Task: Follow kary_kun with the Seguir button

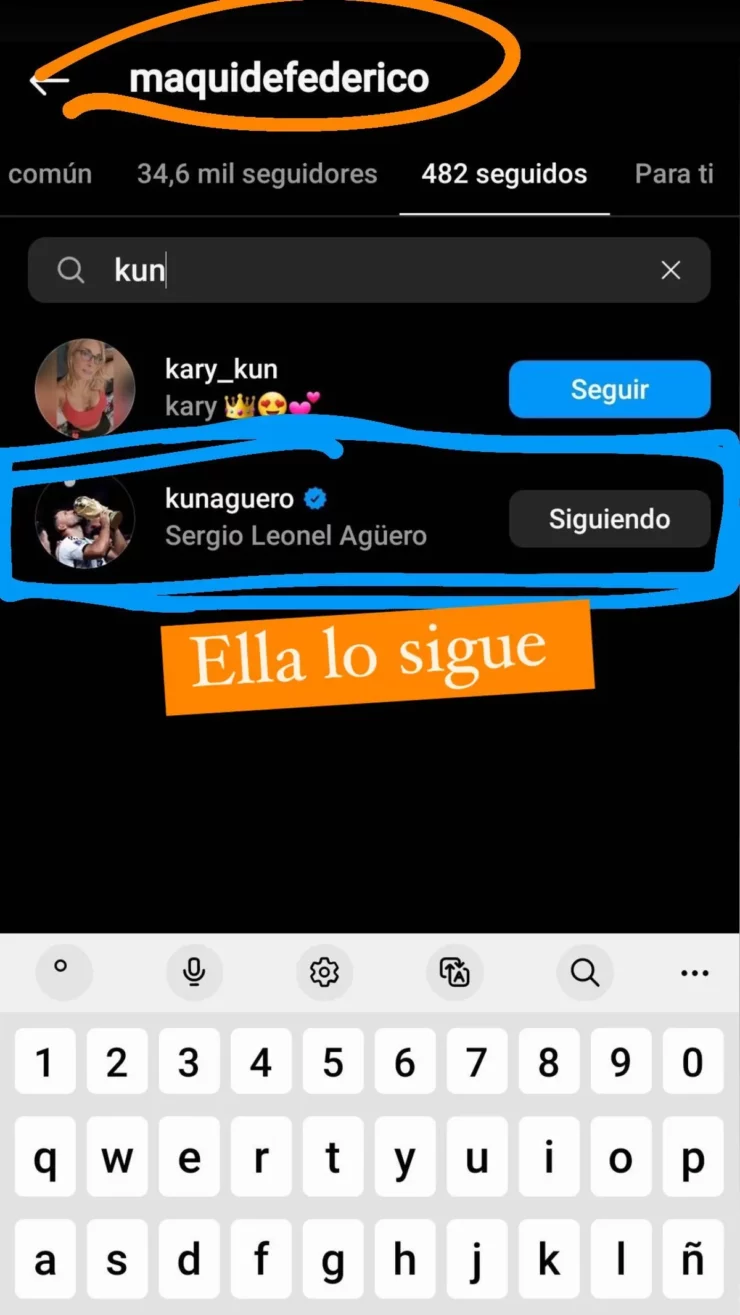Action: 609,389
